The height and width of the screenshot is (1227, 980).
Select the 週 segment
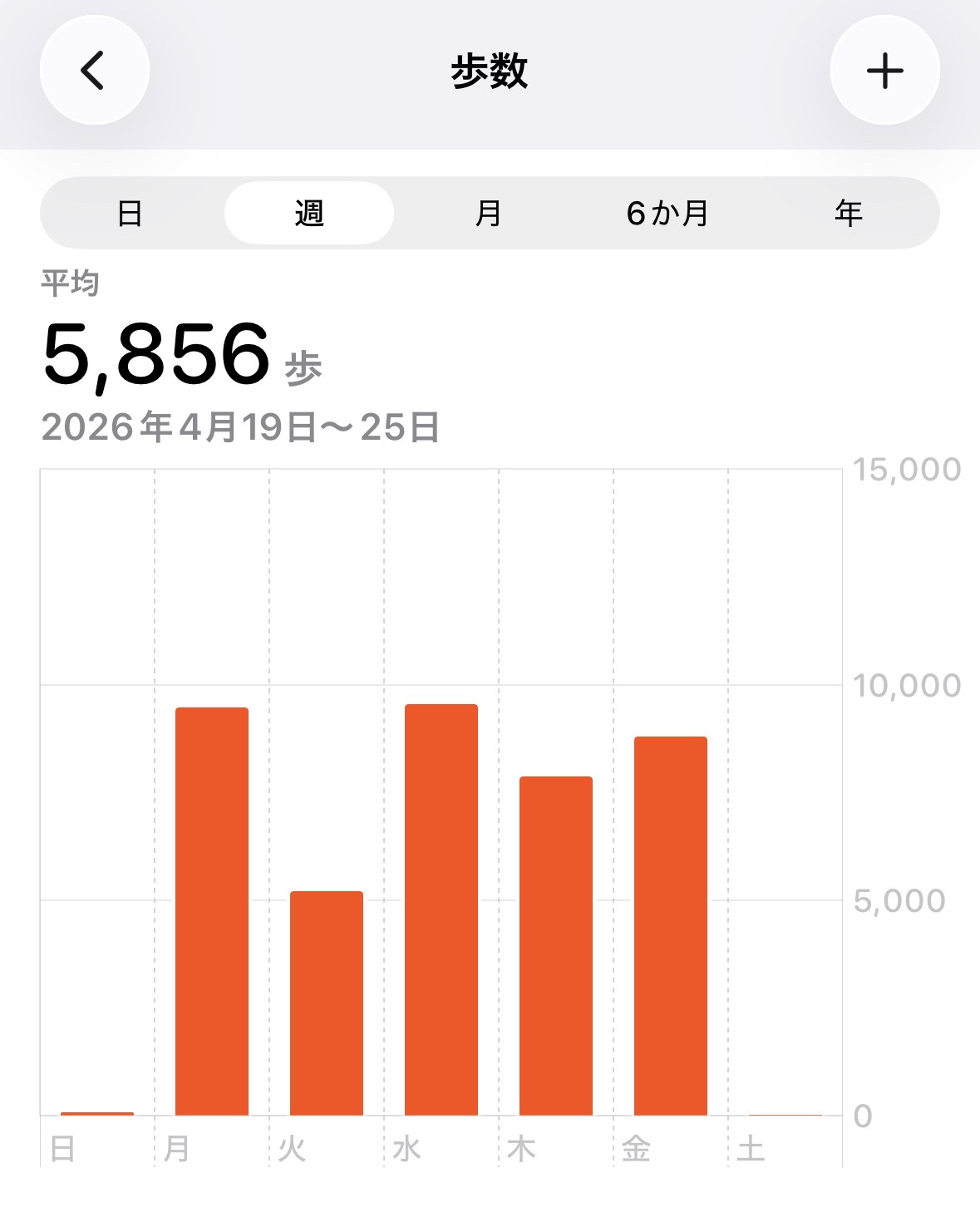pos(309,214)
